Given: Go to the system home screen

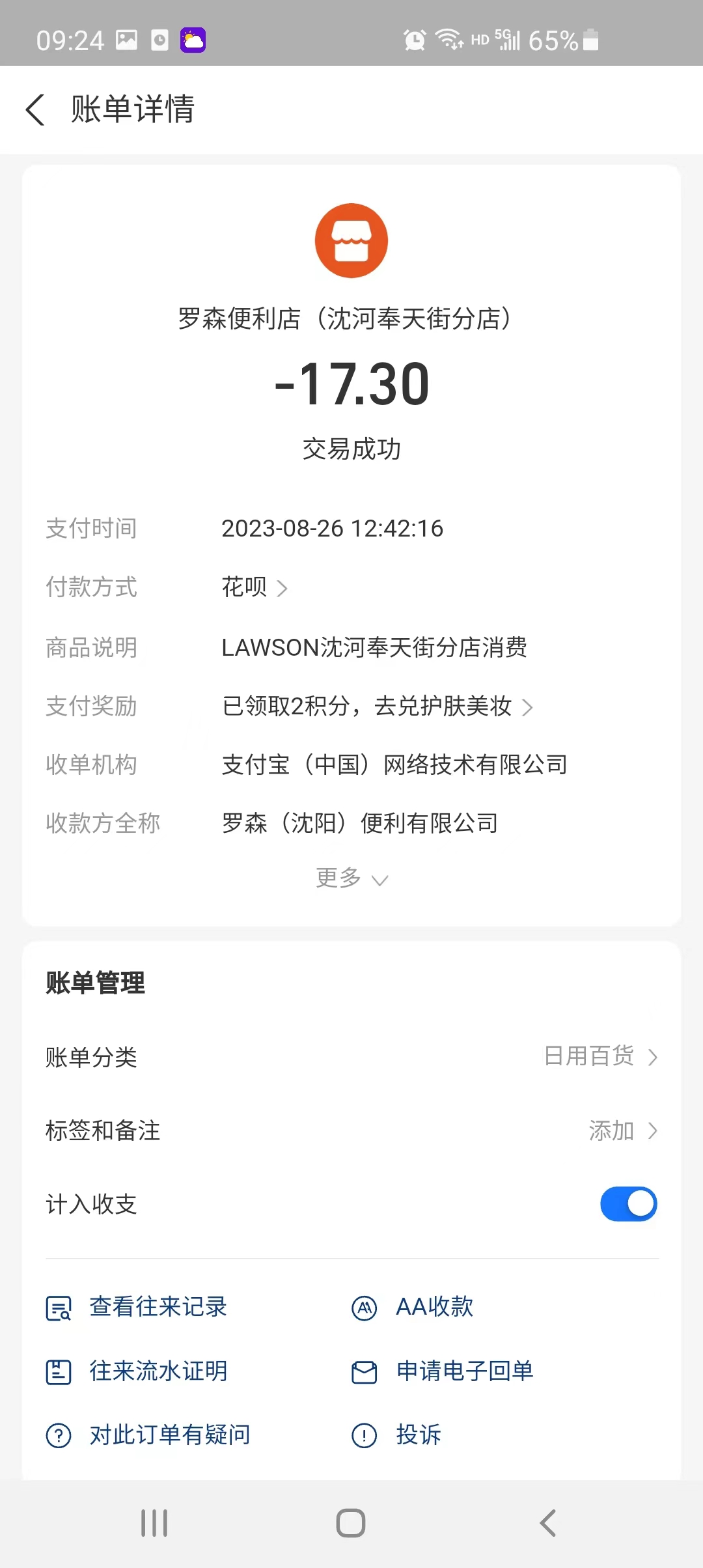Looking at the screenshot, I should [351, 1523].
